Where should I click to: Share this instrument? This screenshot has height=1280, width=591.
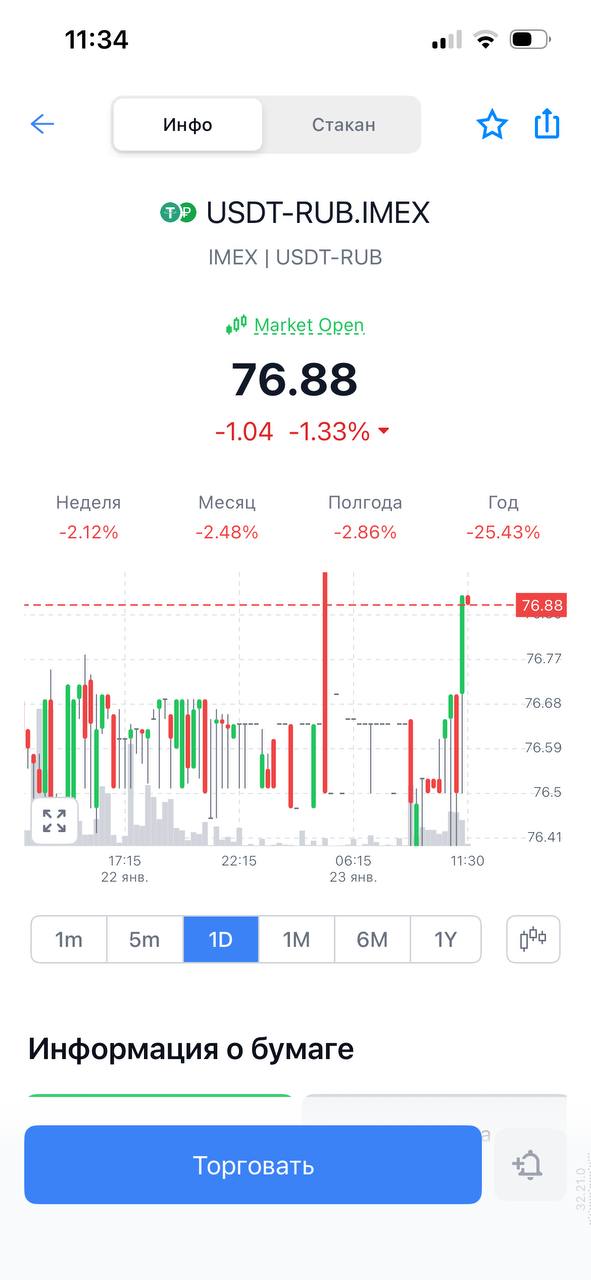tap(547, 124)
